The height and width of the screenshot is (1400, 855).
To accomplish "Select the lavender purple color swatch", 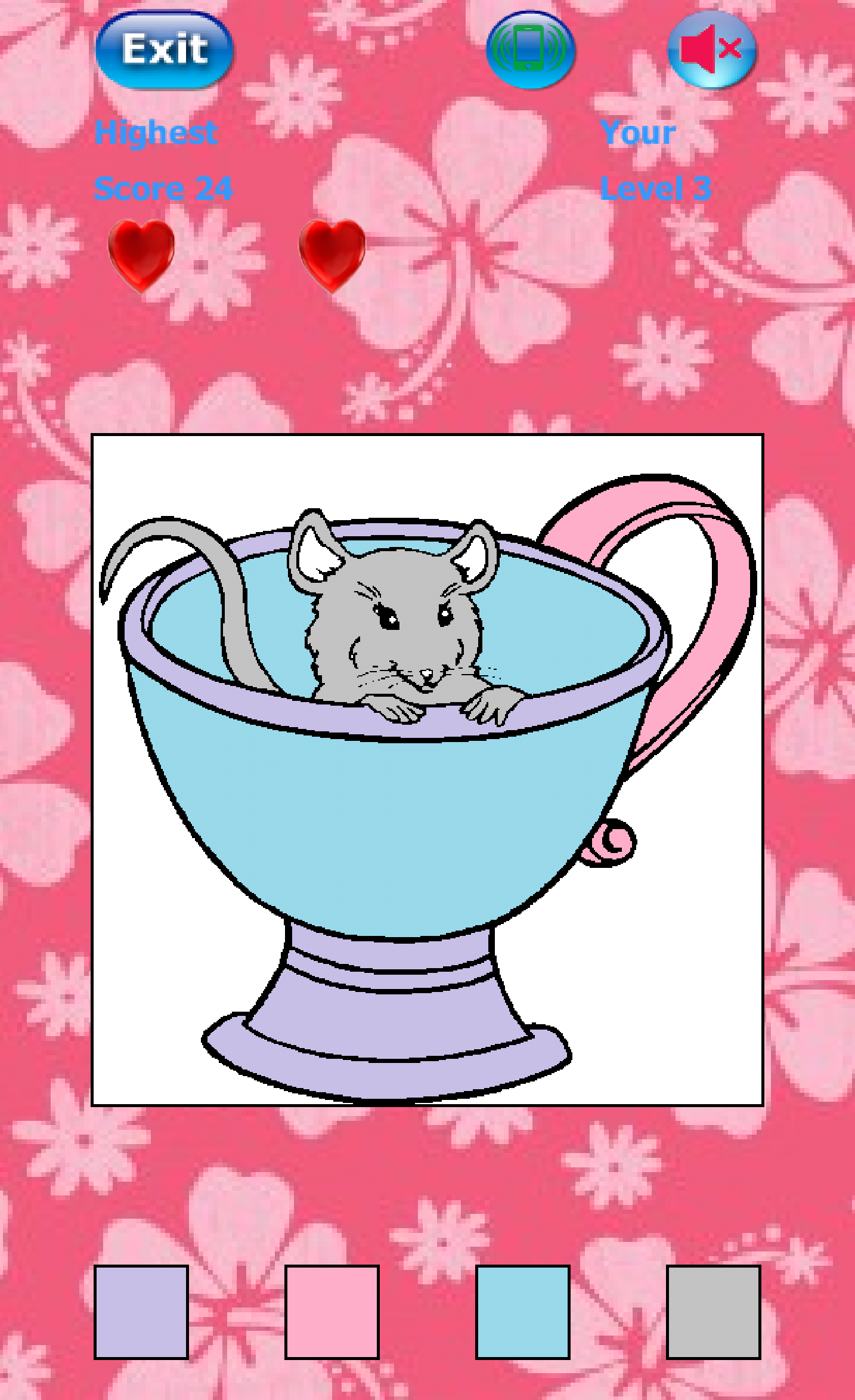I will 141,1312.
